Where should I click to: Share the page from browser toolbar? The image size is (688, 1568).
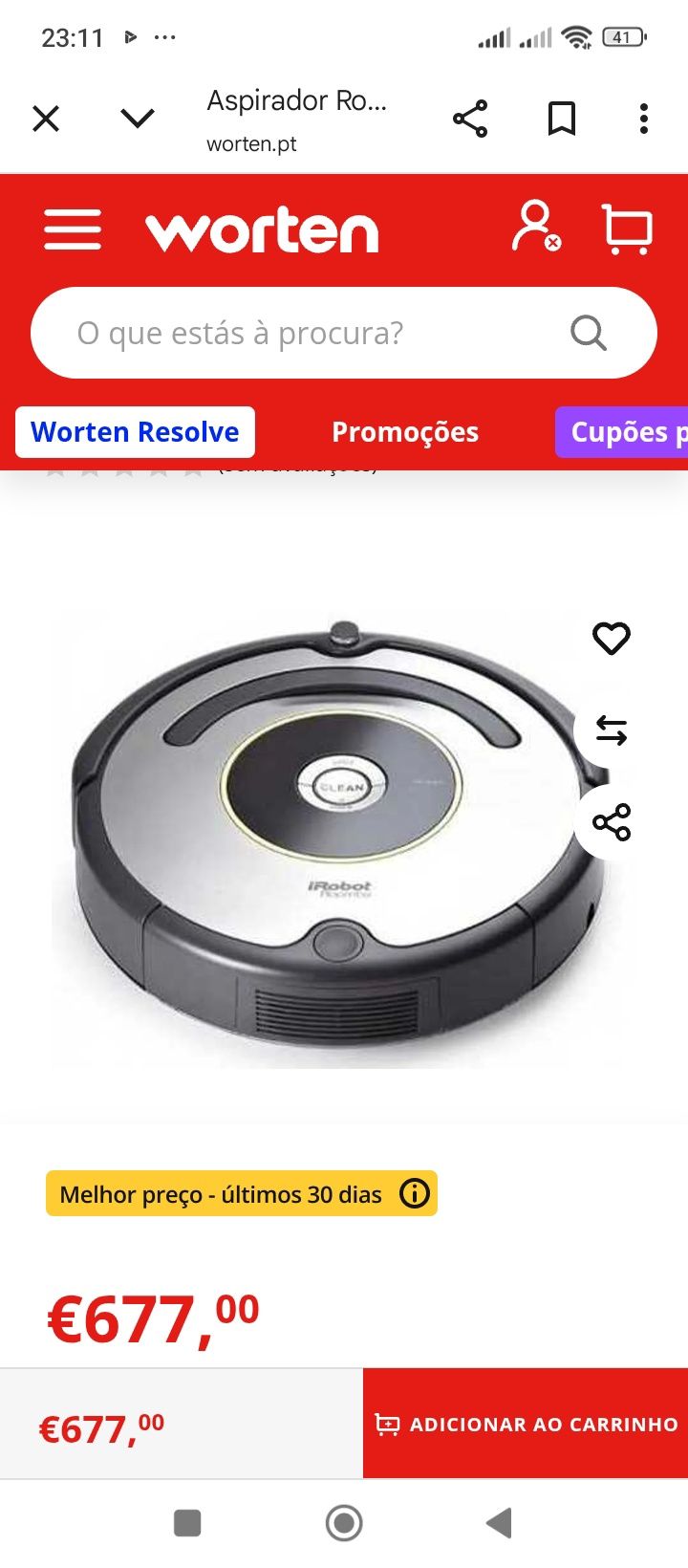click(470, 119)
